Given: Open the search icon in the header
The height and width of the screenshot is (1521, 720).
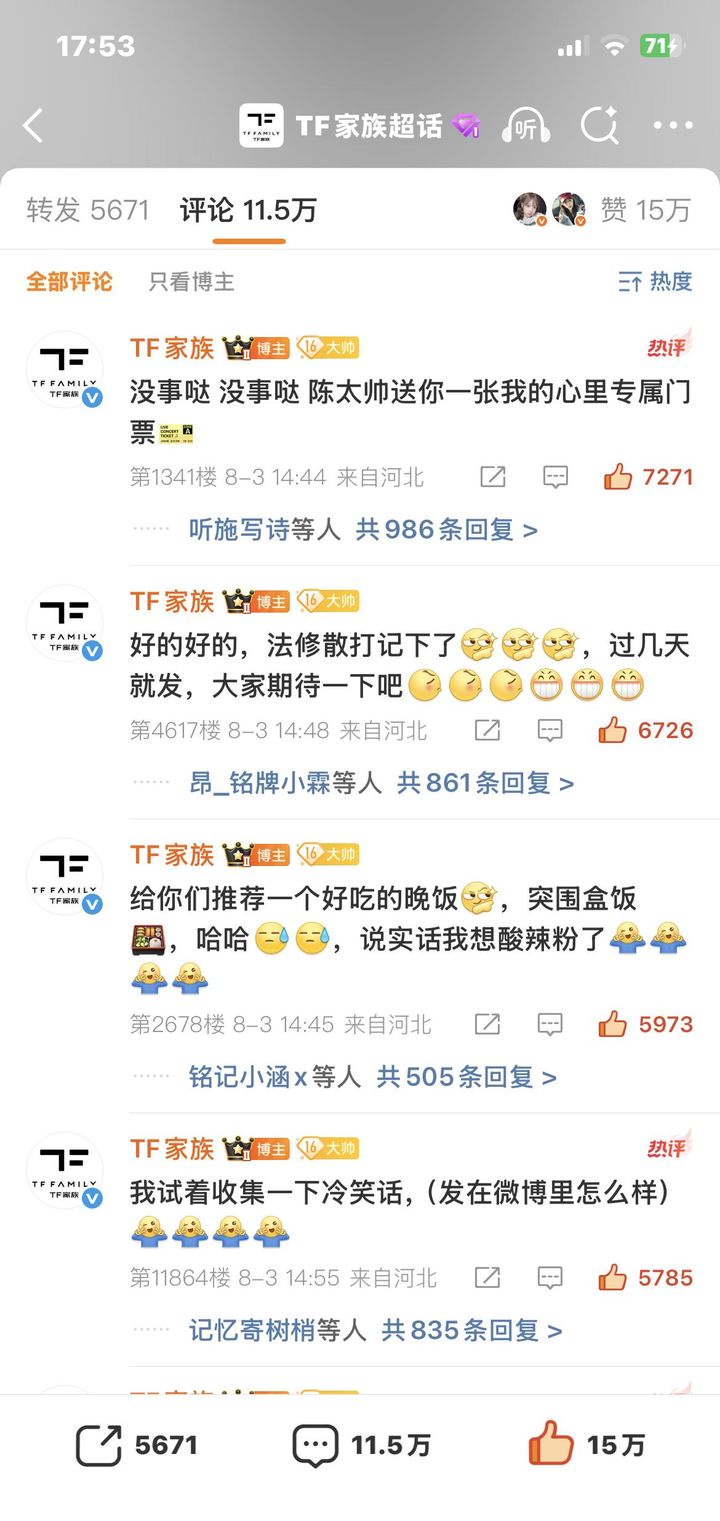Looking at the screenshot, I should tap(599, 126).
